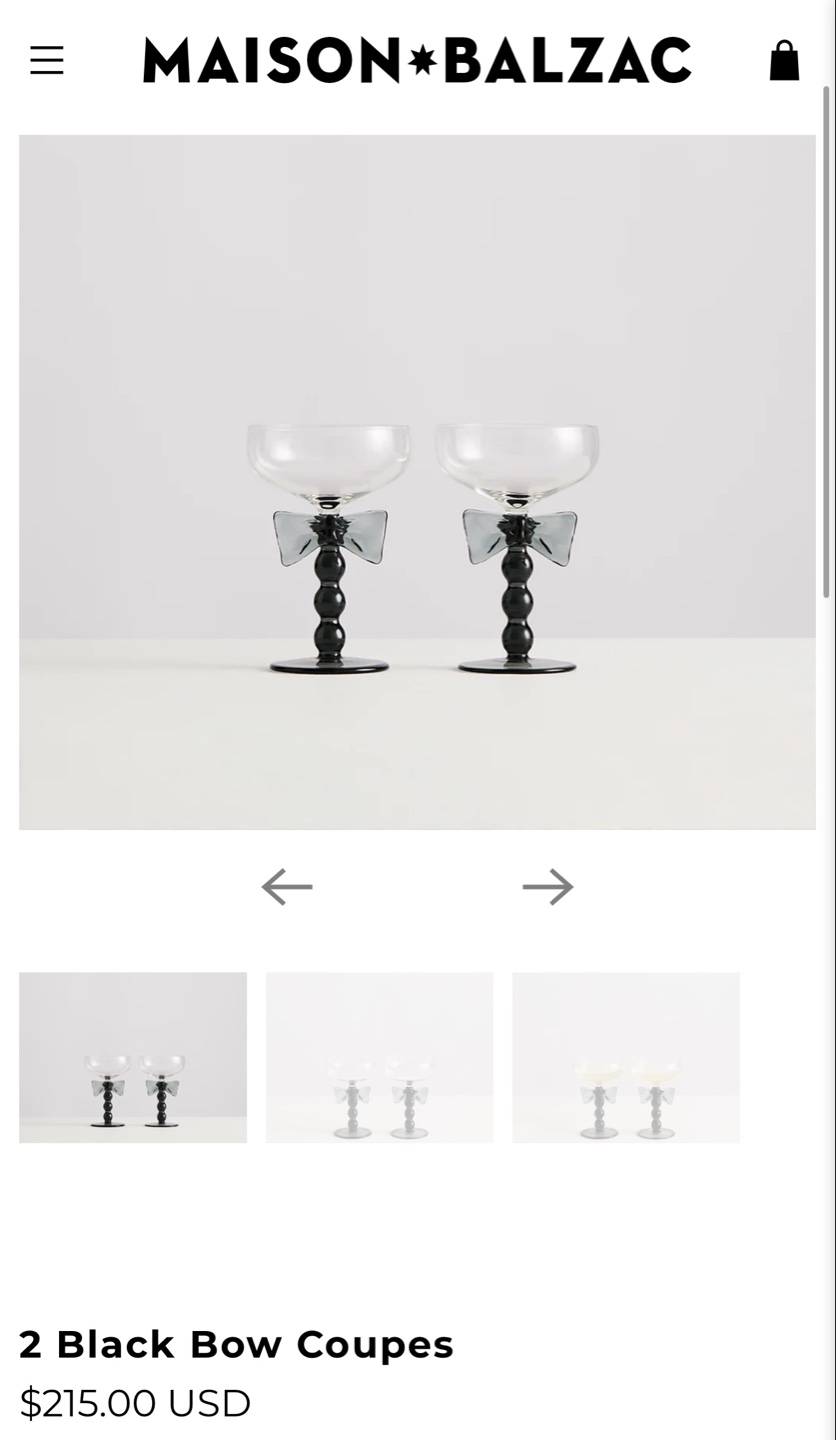
Task: Open the shopping bag
Action: (784, 61)
